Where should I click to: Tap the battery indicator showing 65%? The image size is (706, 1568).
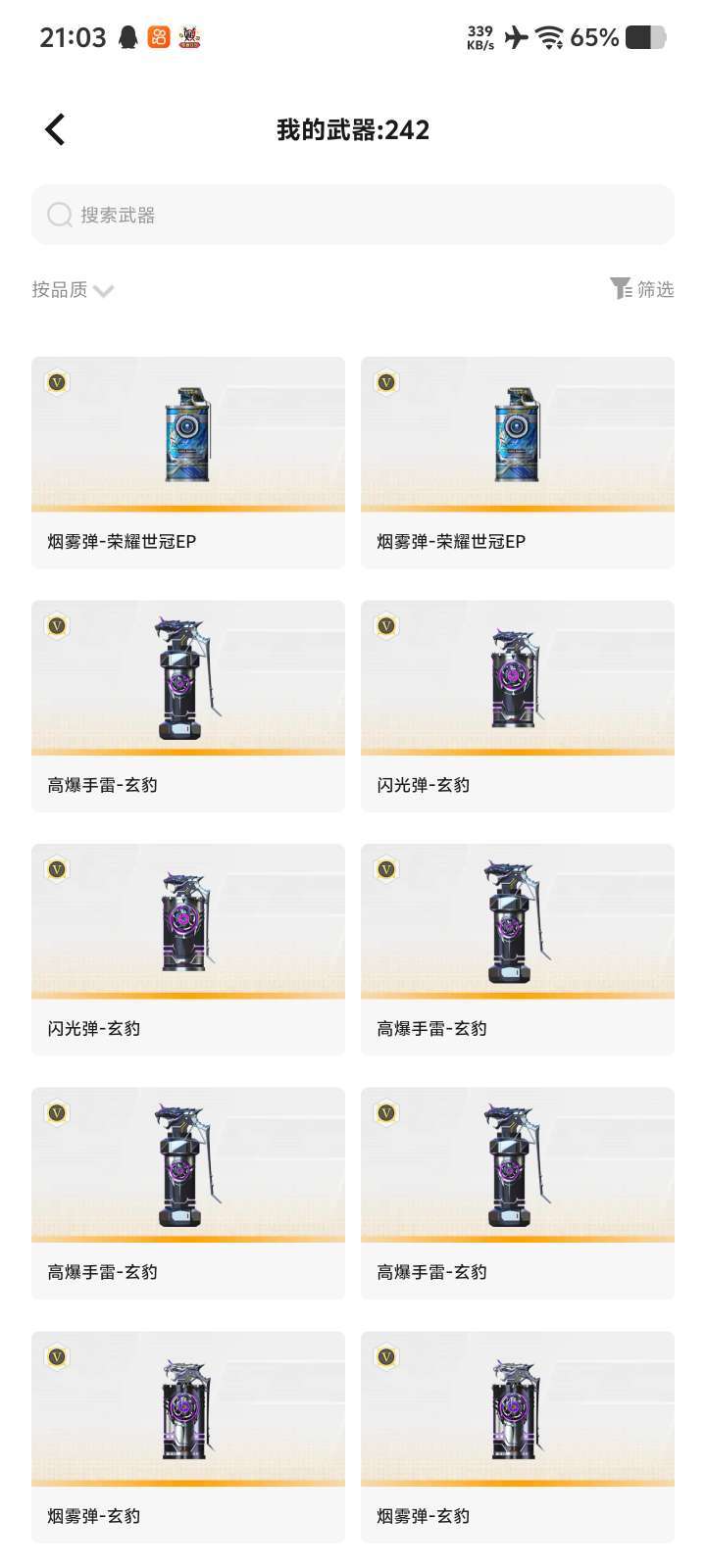click(648, 37)
